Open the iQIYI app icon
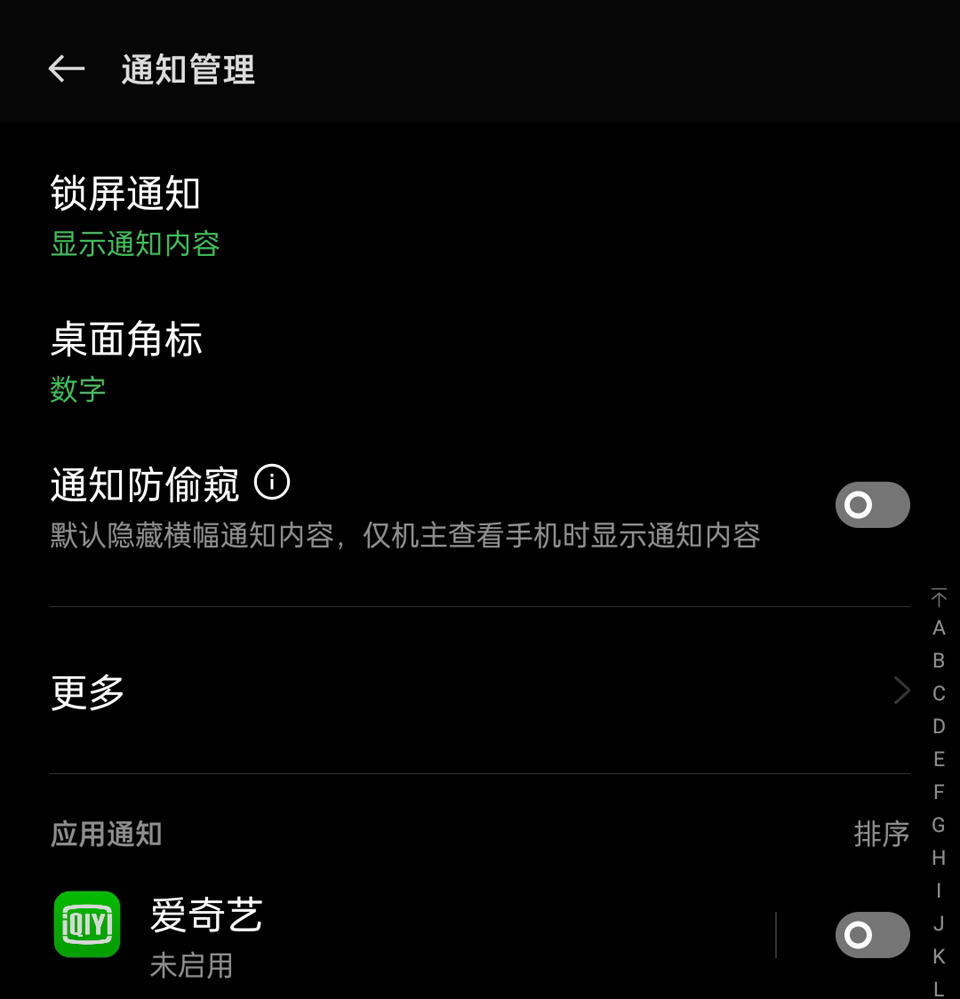The height and width of the screenshot is (999, 960). (x=86, y=924)
